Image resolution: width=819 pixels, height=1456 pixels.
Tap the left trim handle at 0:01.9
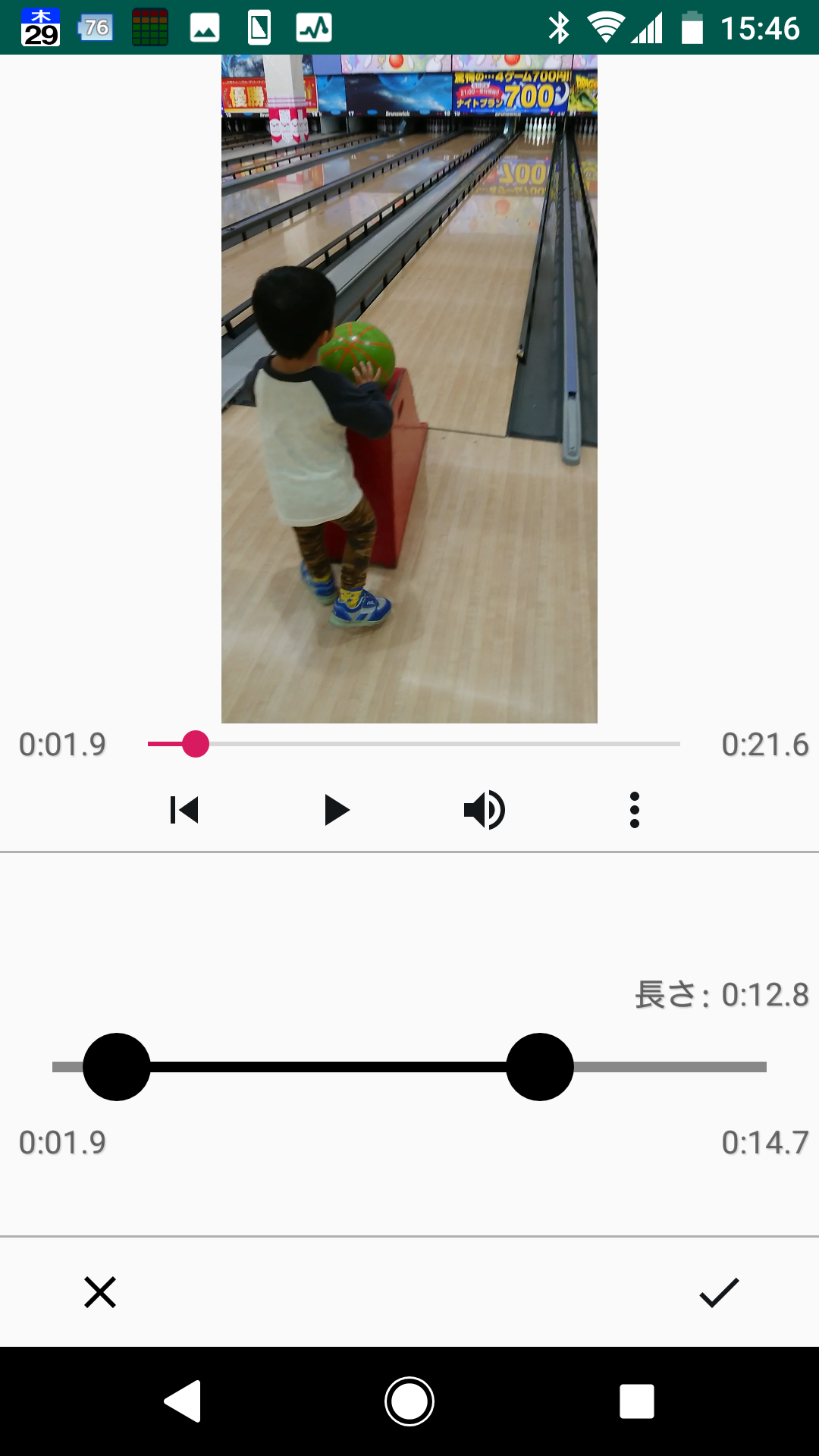[x=118, y=1068]
